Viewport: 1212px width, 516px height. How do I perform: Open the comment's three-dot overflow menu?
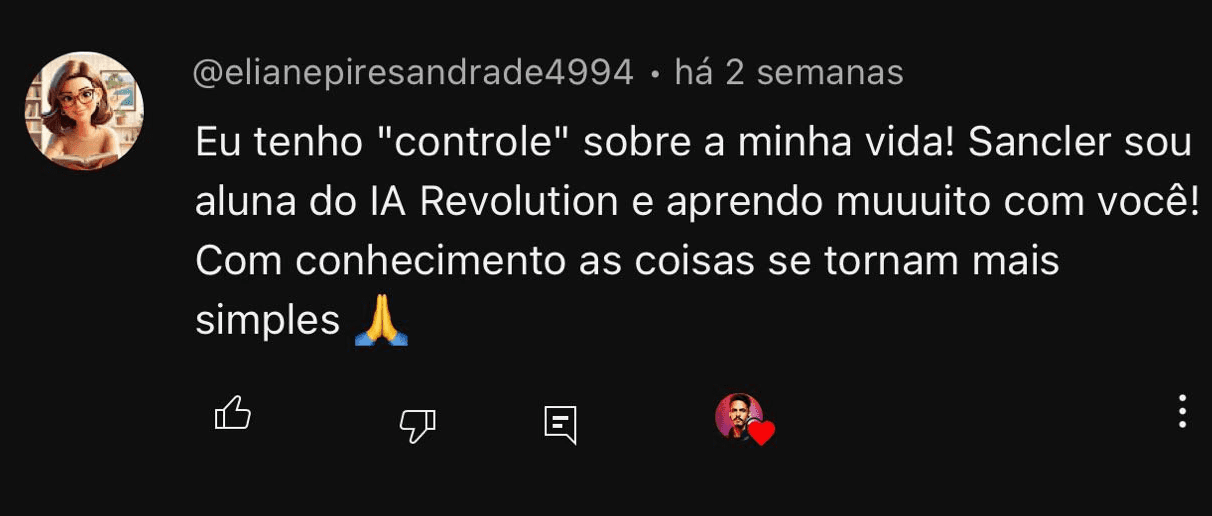coord(1182,411)
